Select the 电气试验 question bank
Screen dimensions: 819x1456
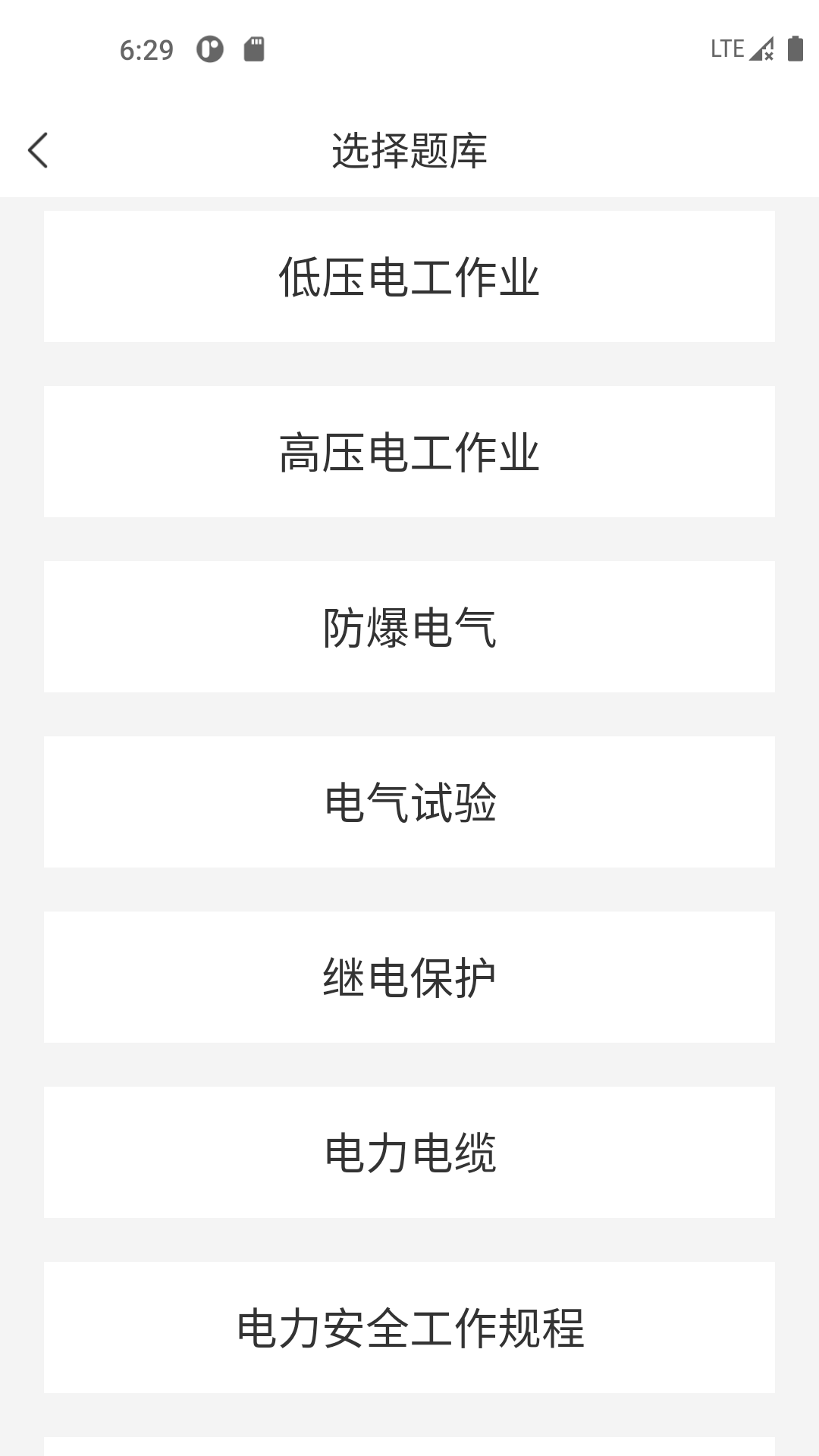coord(409,801)
